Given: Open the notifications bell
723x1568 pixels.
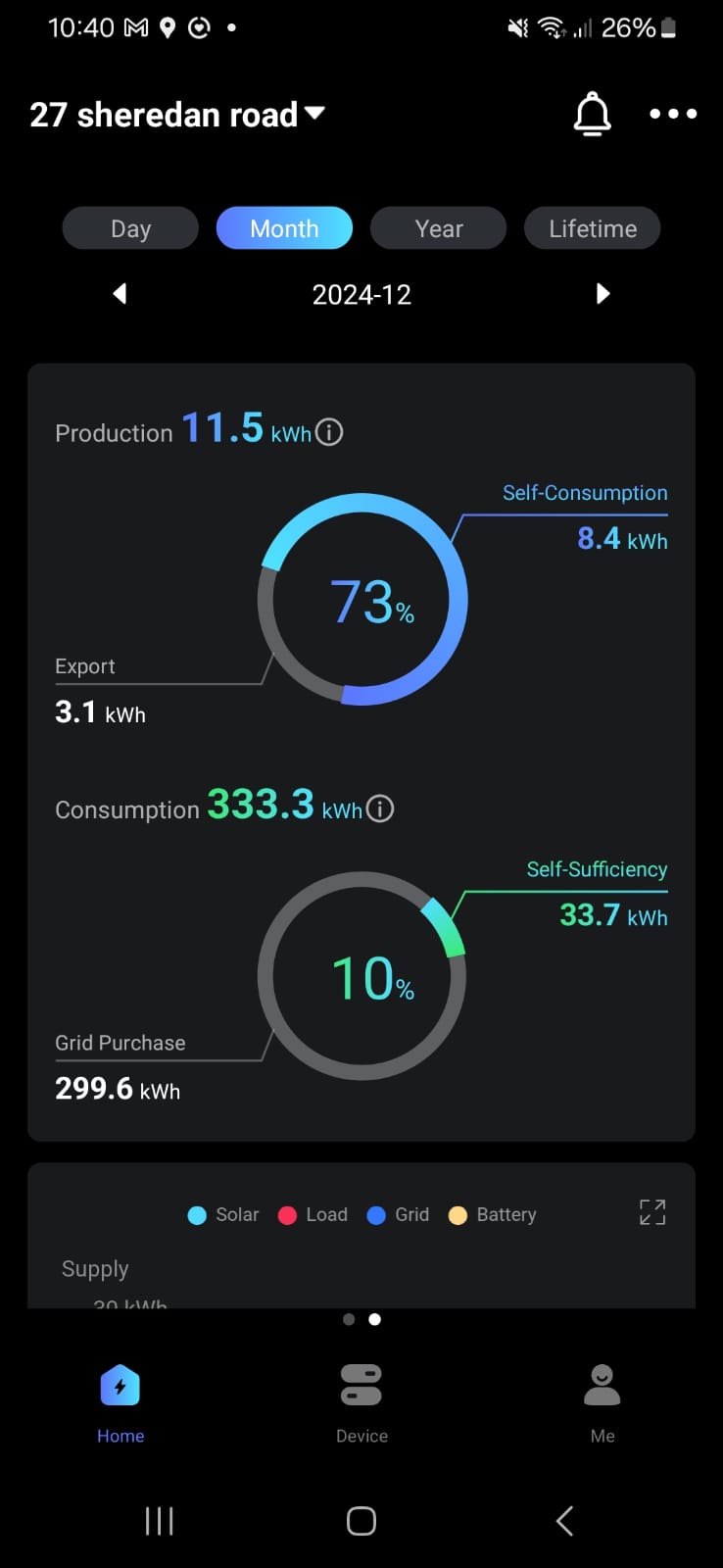Looking at the screenshot, I should (x=592, y=115).
